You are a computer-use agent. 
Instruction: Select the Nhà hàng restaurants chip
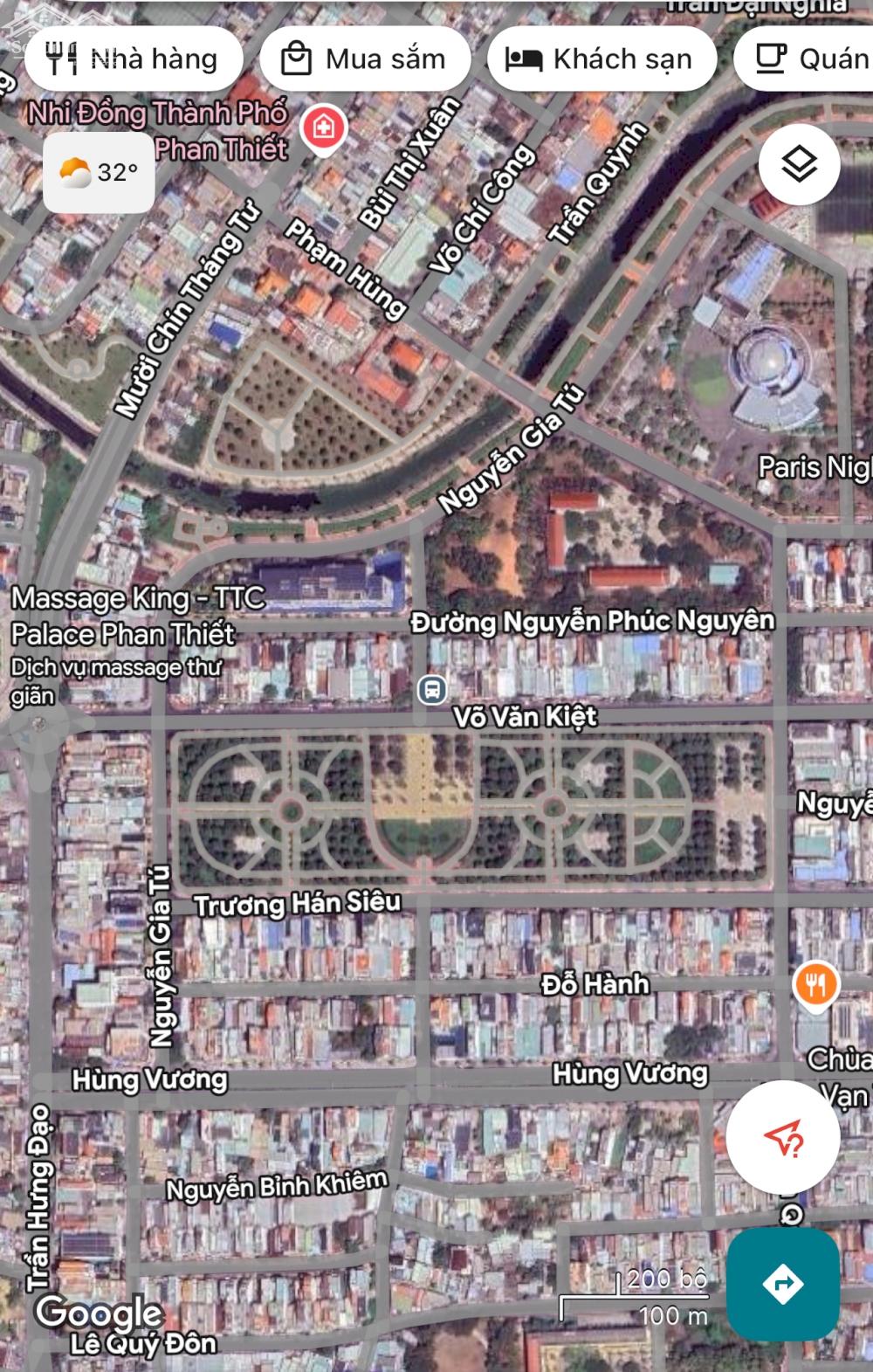(134, 59)
